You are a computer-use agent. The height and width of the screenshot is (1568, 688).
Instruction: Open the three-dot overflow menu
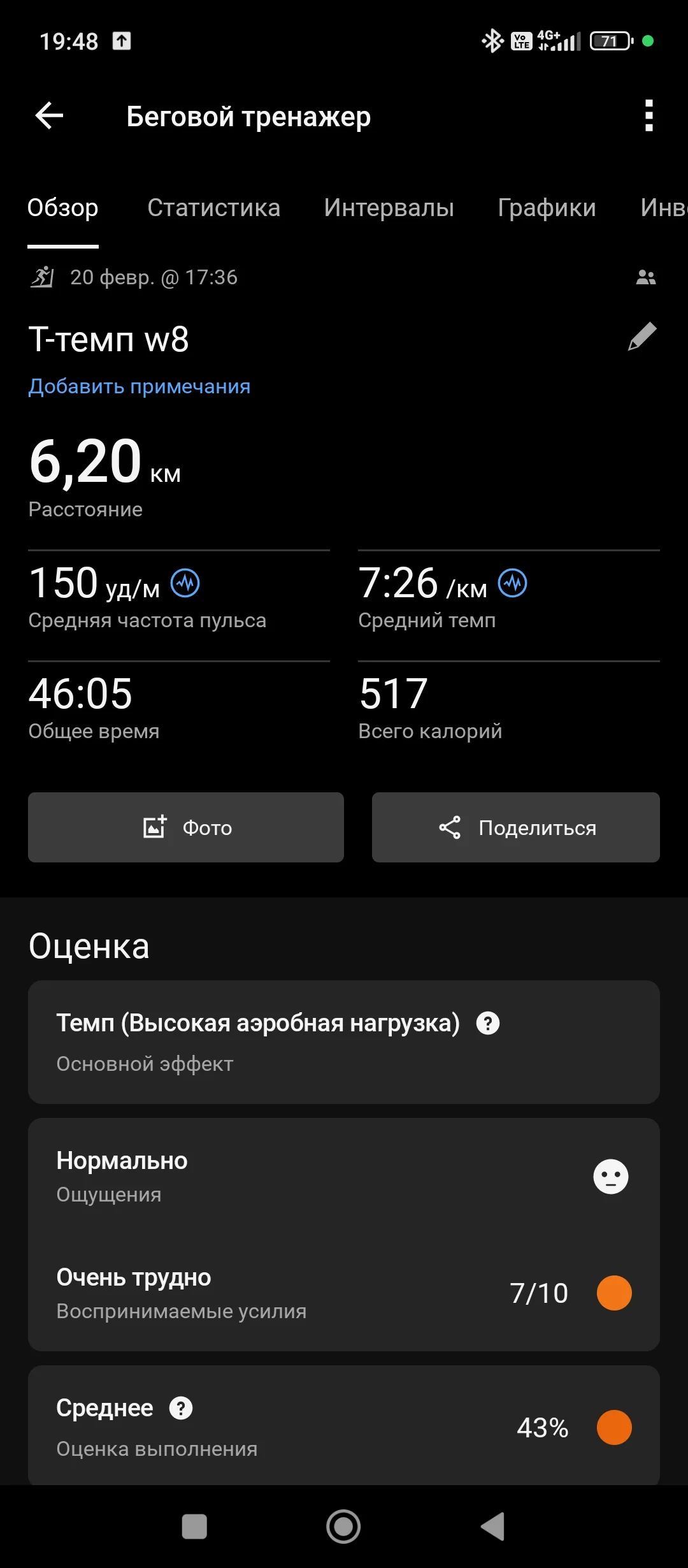649,115
